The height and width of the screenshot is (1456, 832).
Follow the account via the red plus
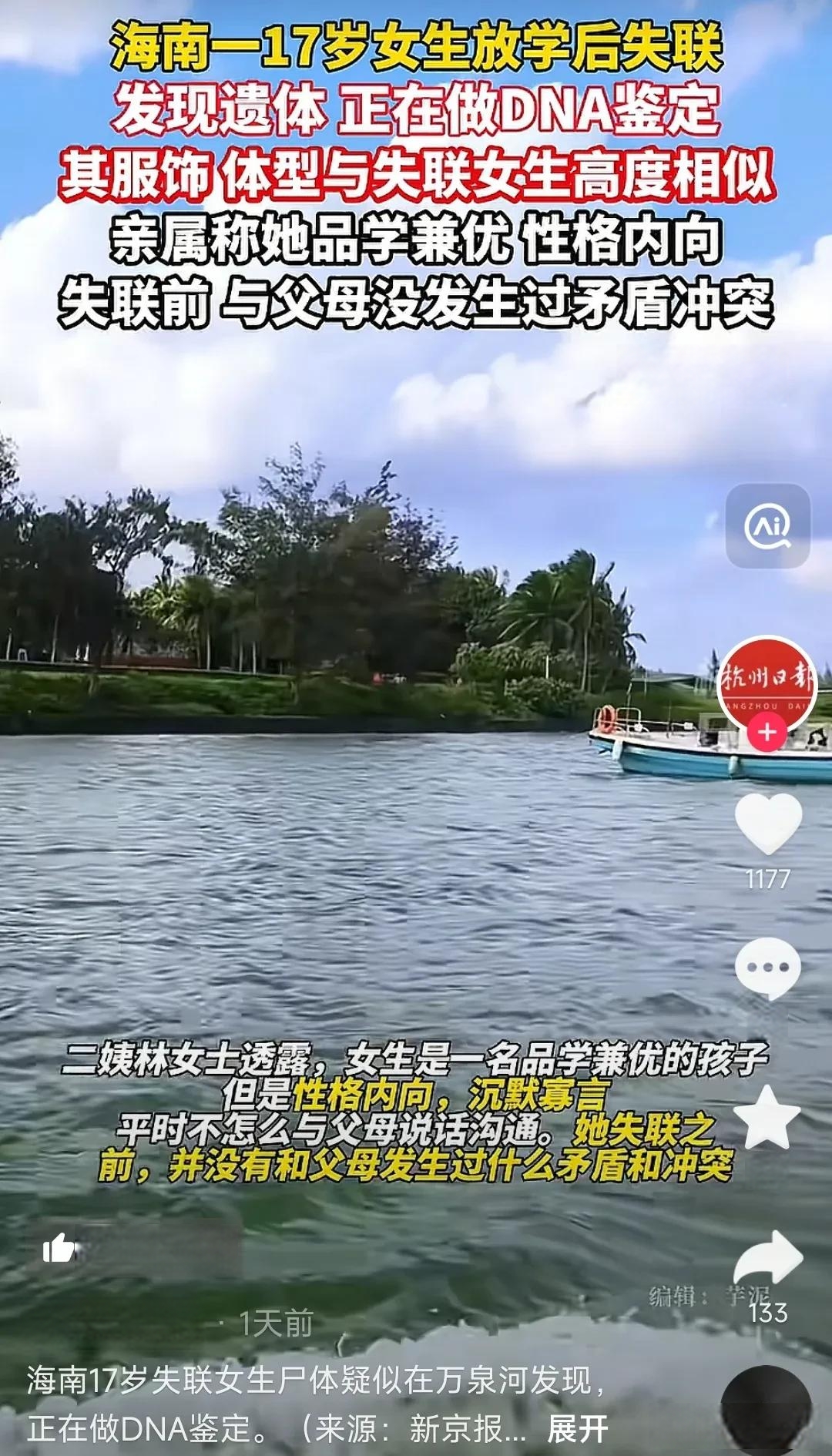[767, 732]
